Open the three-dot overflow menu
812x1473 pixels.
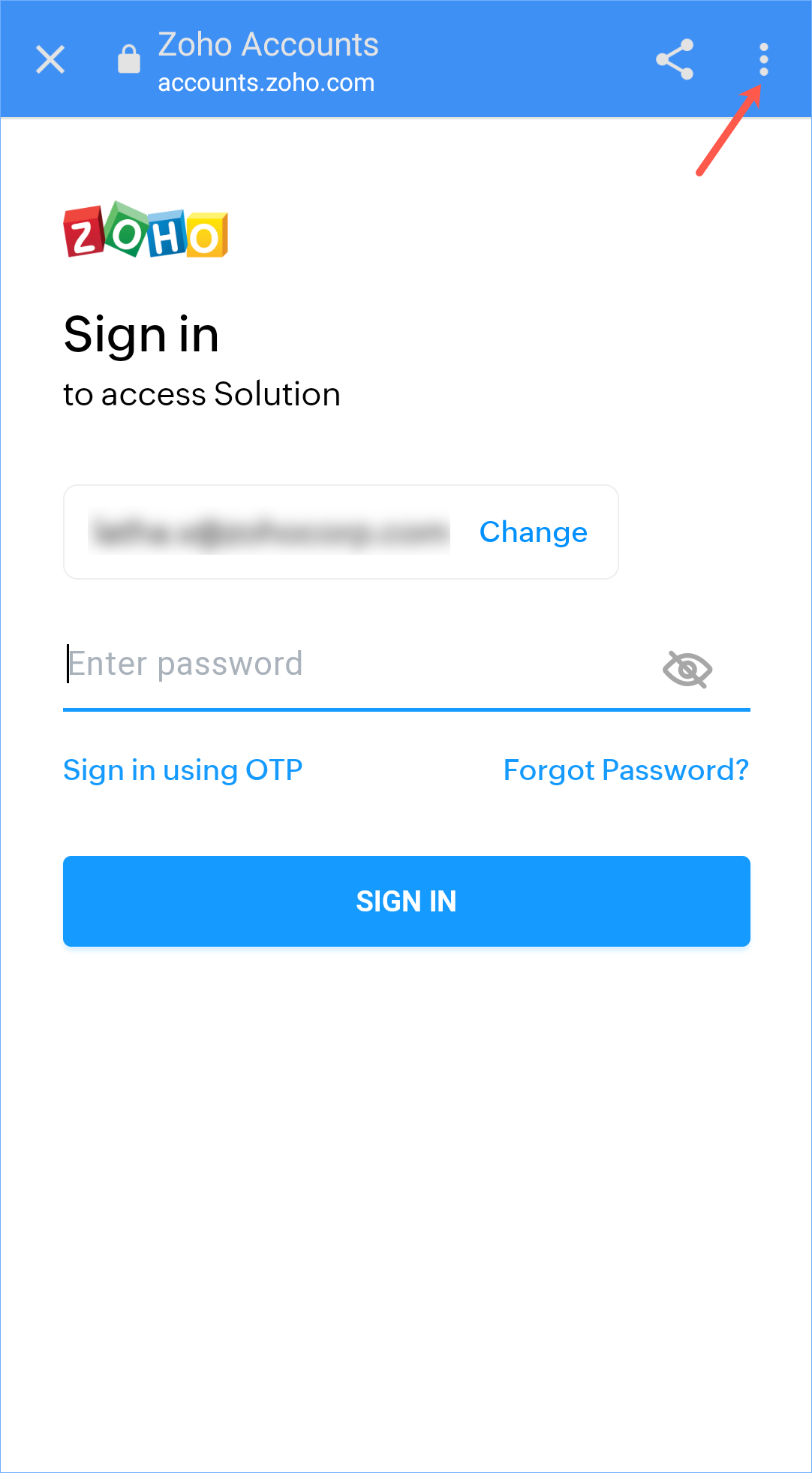(x=763, y=59)
